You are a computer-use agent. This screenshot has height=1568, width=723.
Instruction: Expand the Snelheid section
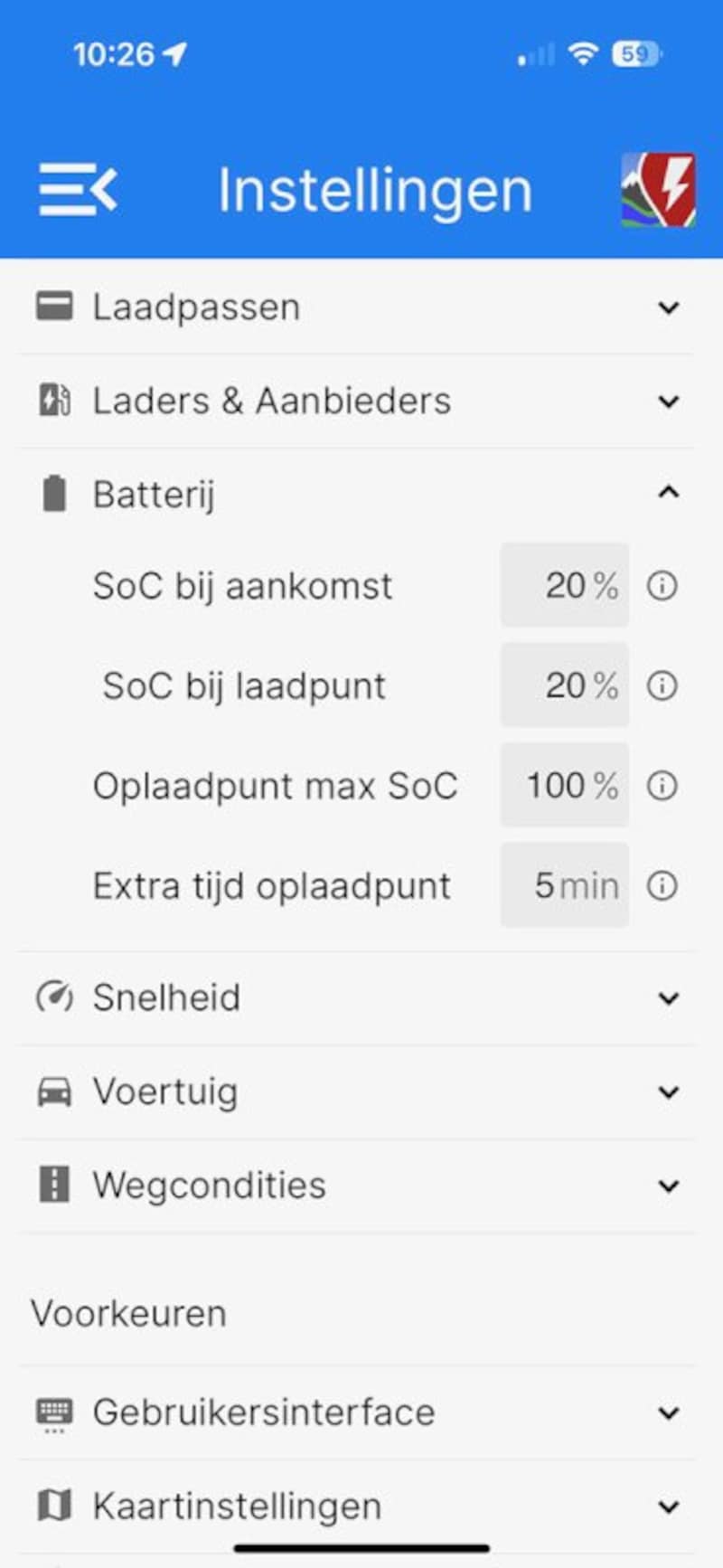[x=357, y=998]
